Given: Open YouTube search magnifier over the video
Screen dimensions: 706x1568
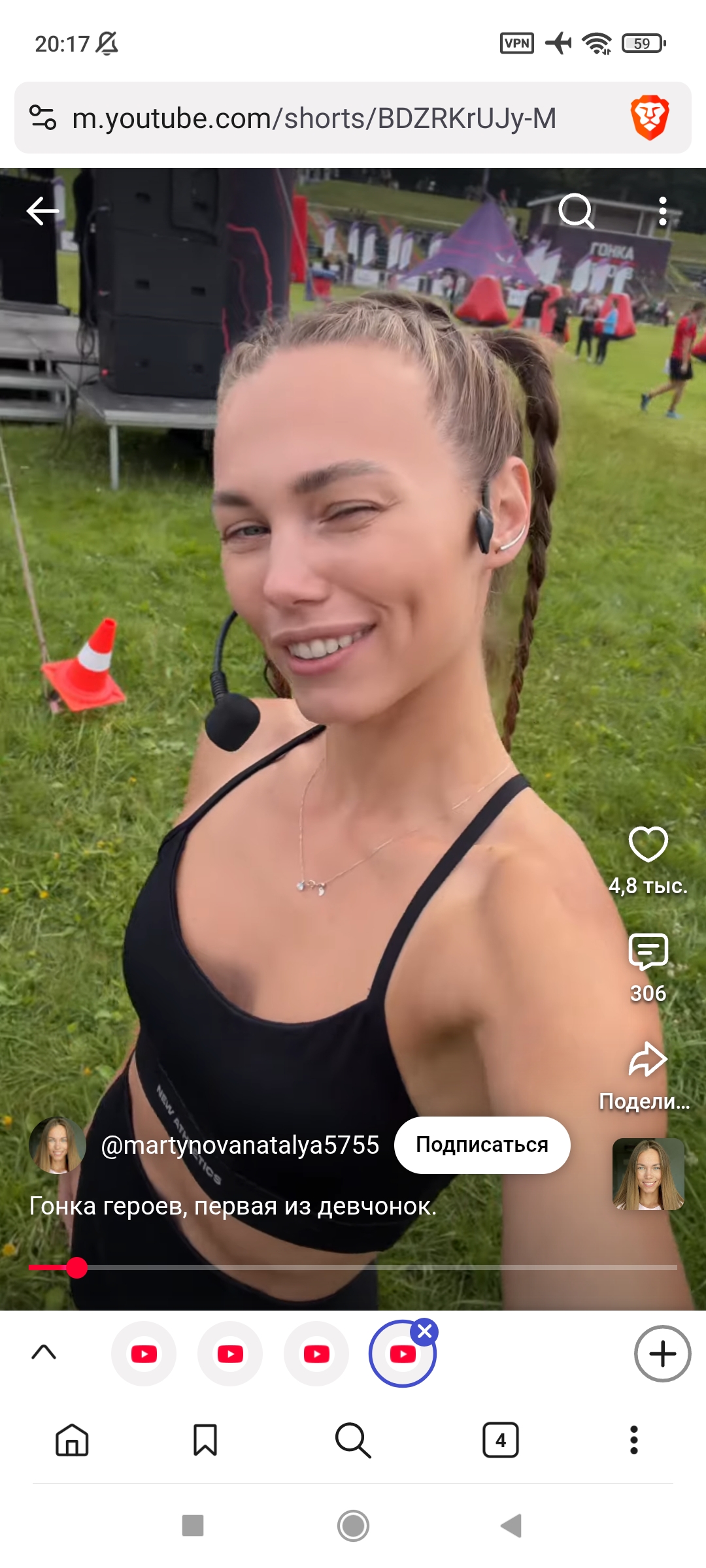Looking at the screenshot, I should point(577,211).
